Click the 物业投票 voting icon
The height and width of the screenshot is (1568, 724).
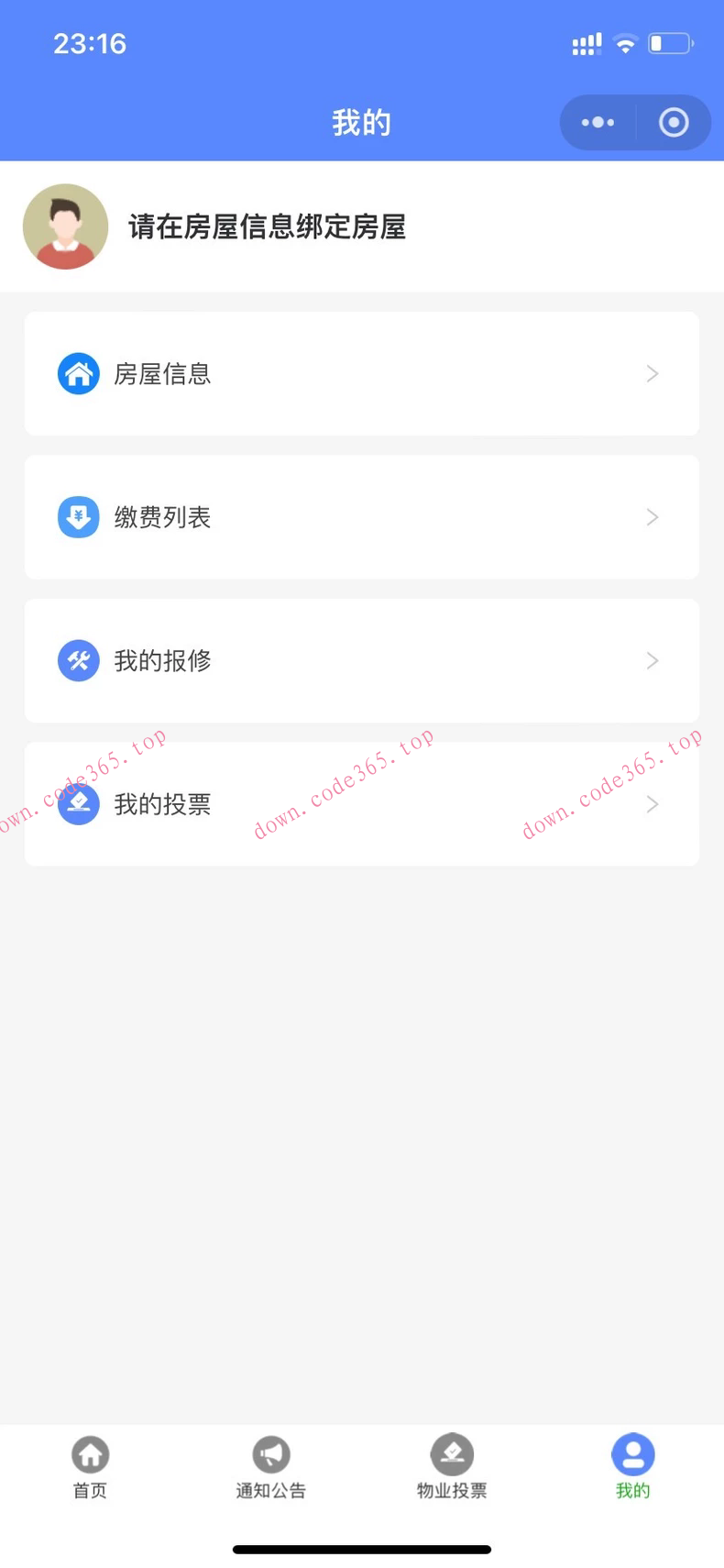click(x=451, y=1454)
